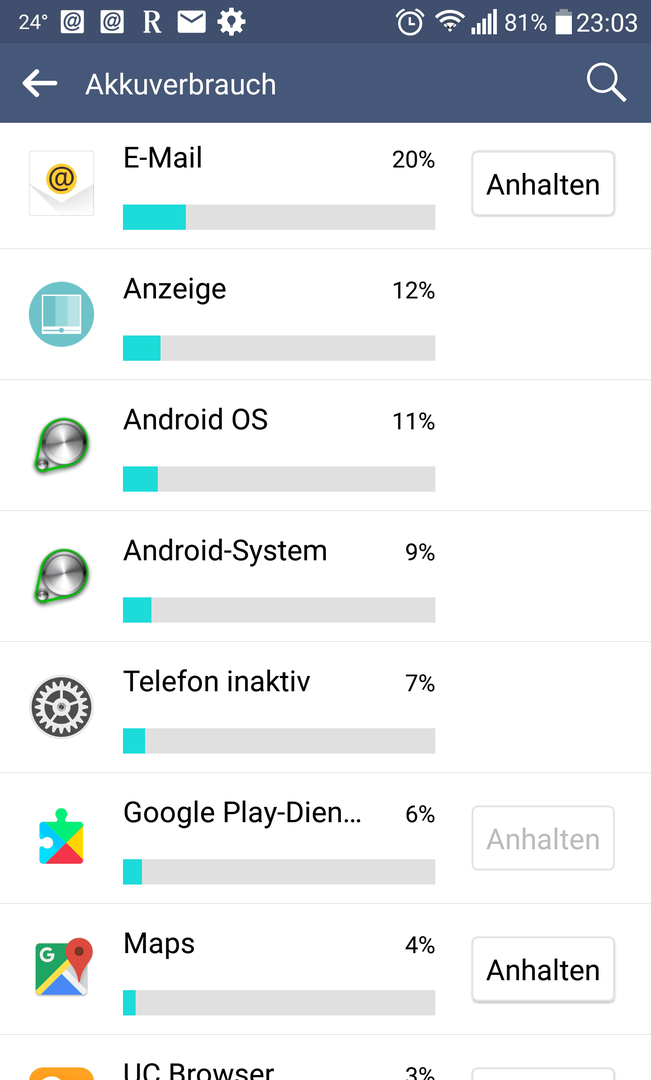Open the Android OS entry

325,446
